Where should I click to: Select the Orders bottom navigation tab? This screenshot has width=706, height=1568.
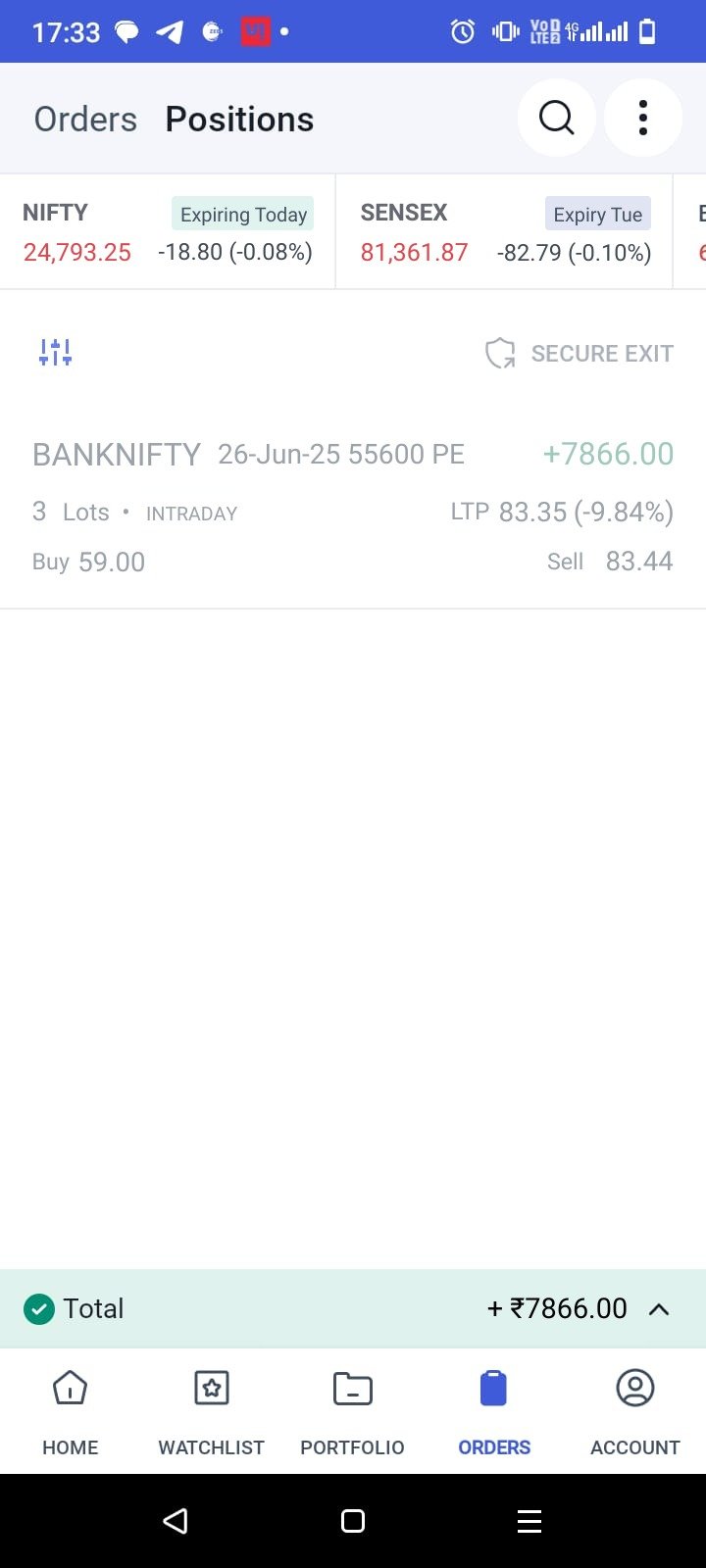tap(493, 1409)
